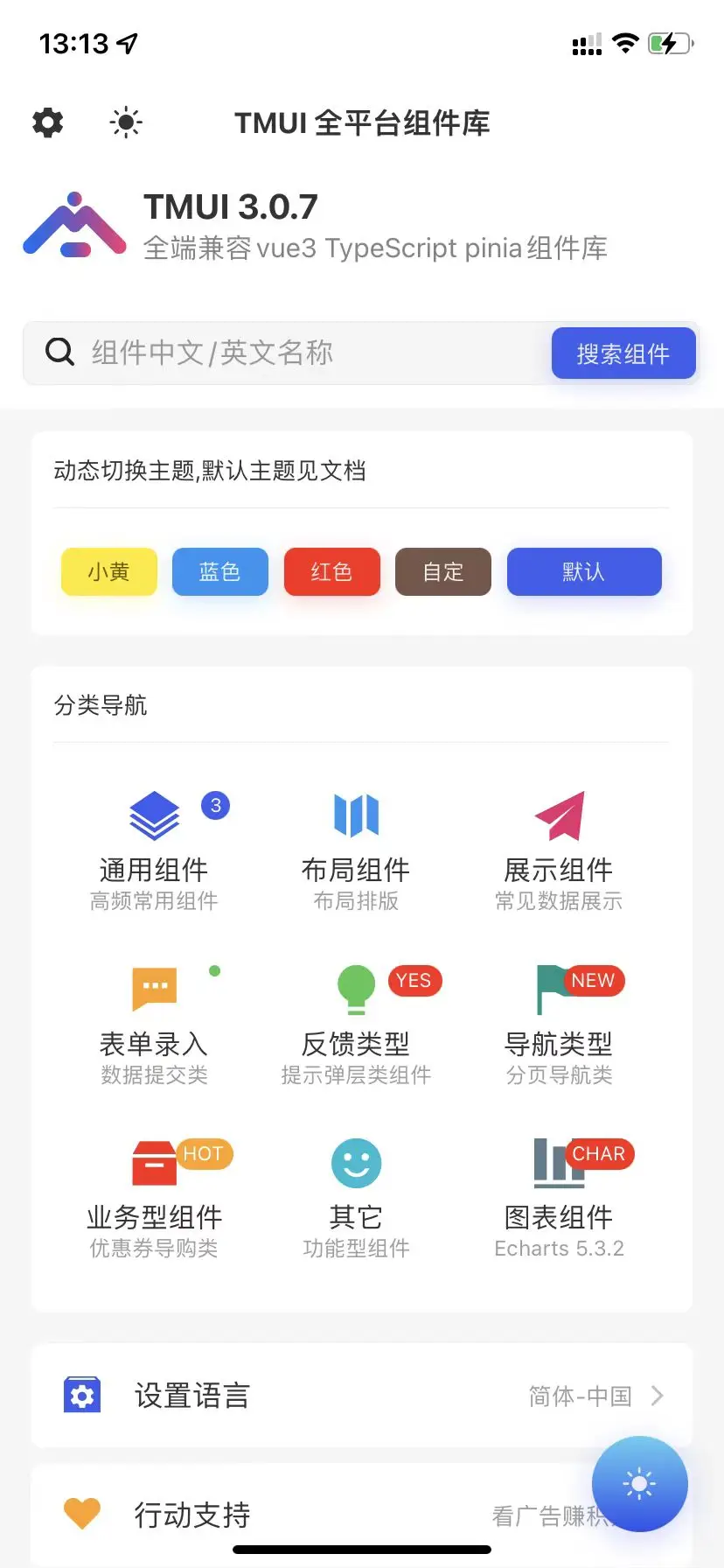This screenshot has width=724, height=1568.
Task: Open 表单录入 category
Action: (x=154, y=1025)
